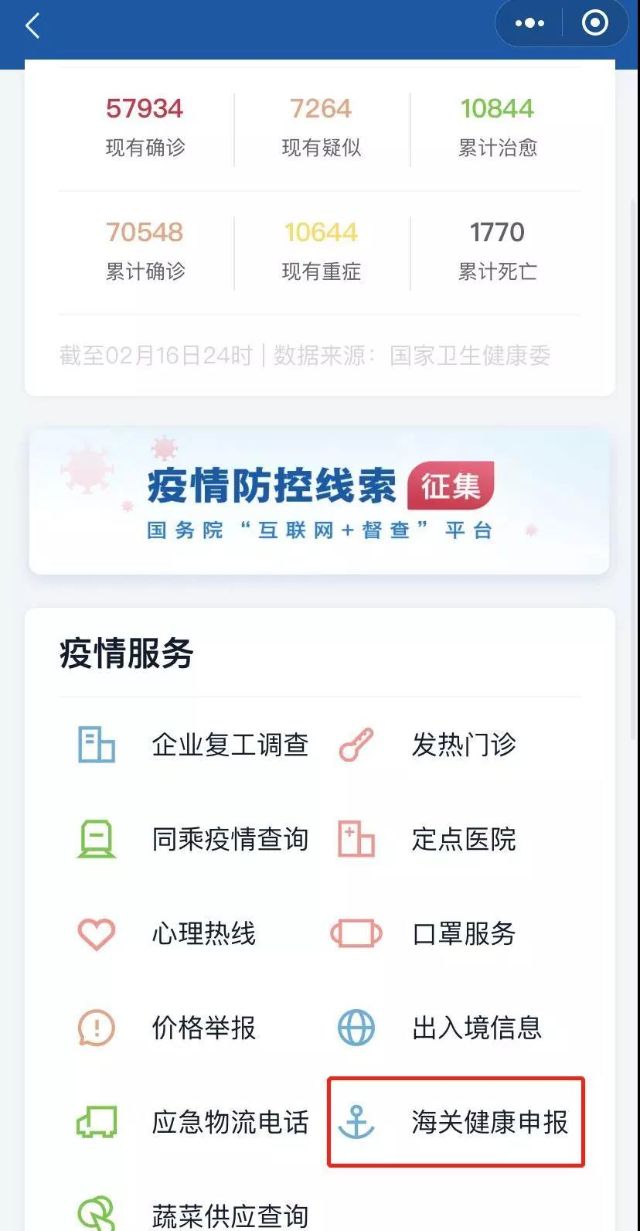The width and height of the screenshot is (640, 1231).
Task: Open 应急物流电话
Action: (x=228, y=1122)
